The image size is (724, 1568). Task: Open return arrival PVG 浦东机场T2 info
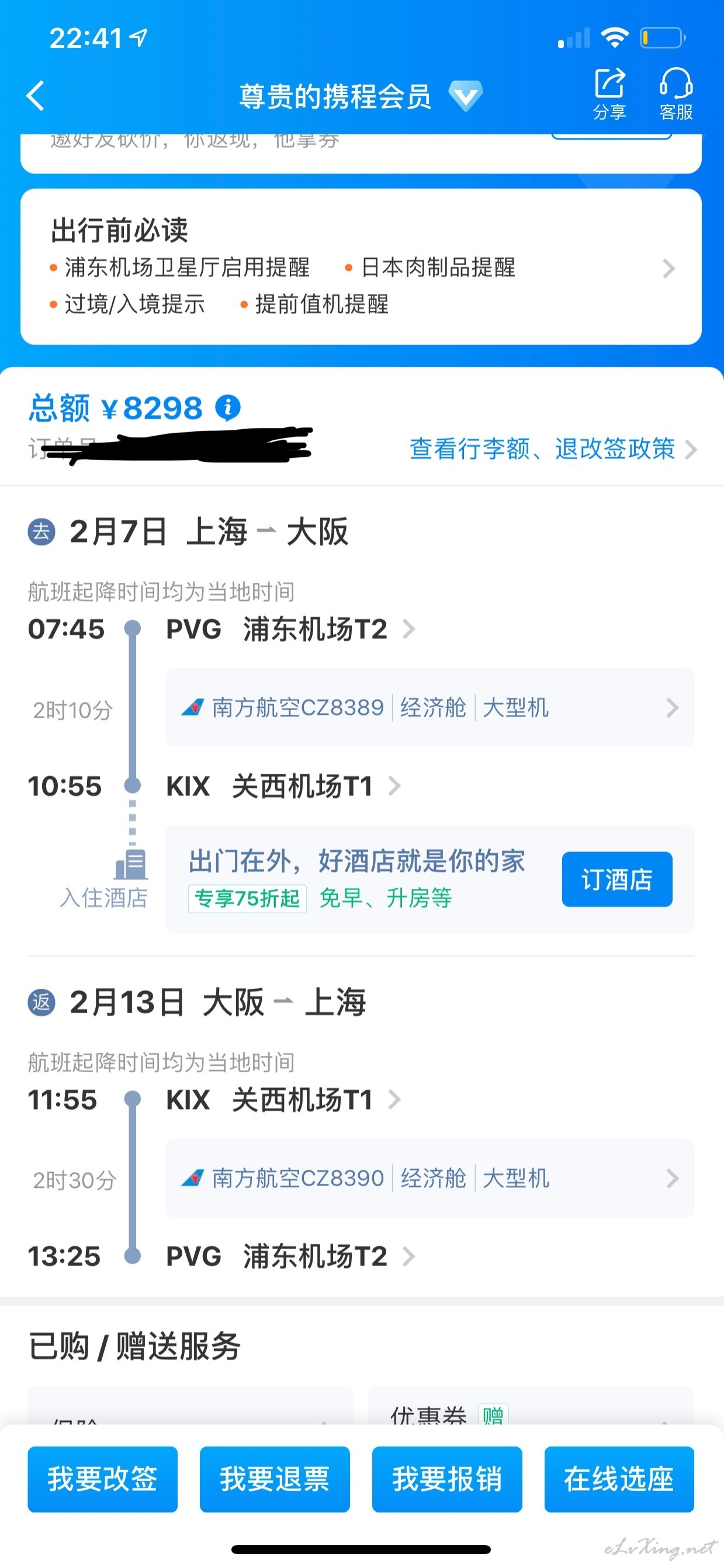tap(290, 1256)
